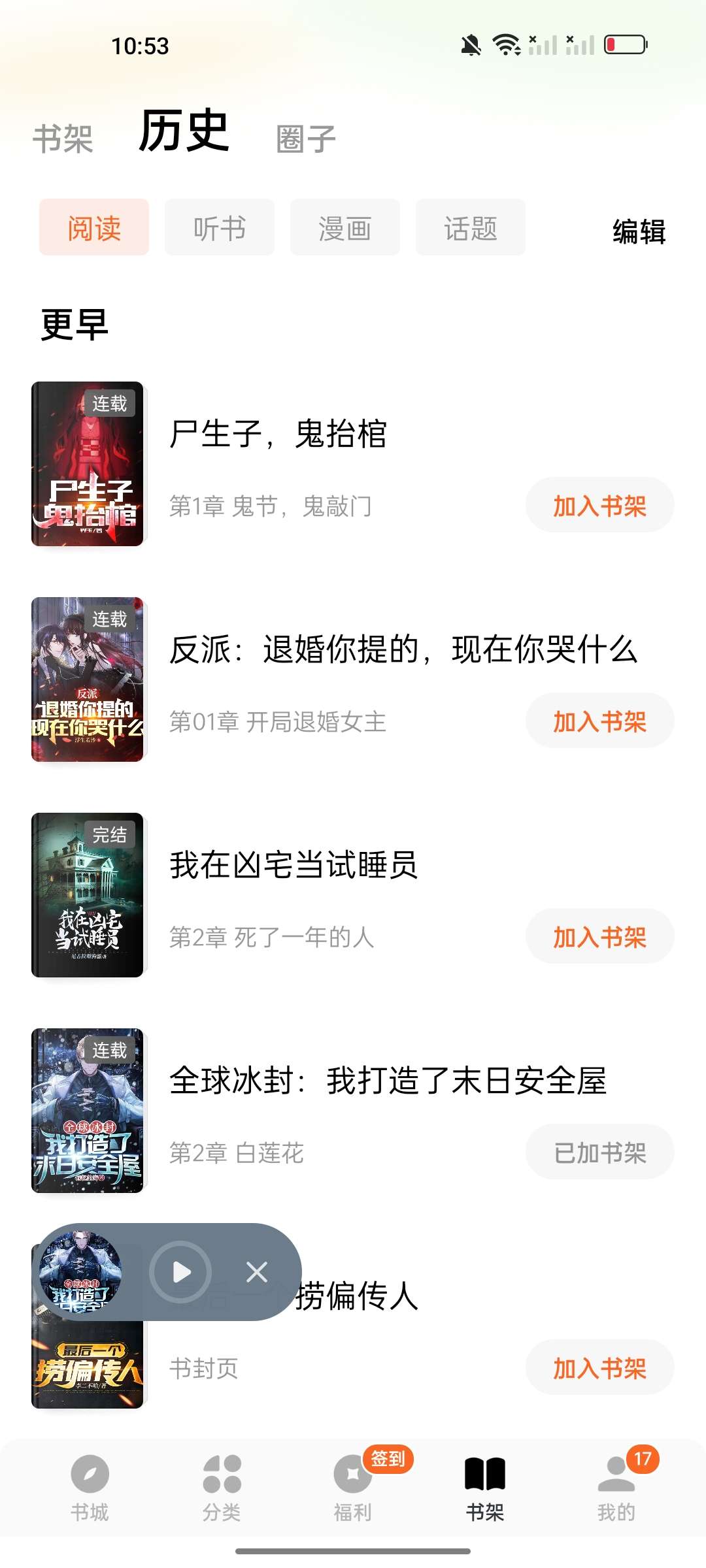Add 尸生子，鬼抬棺 via 加入书架
This screenshot has width=706, height=1568.
(599, 504)
